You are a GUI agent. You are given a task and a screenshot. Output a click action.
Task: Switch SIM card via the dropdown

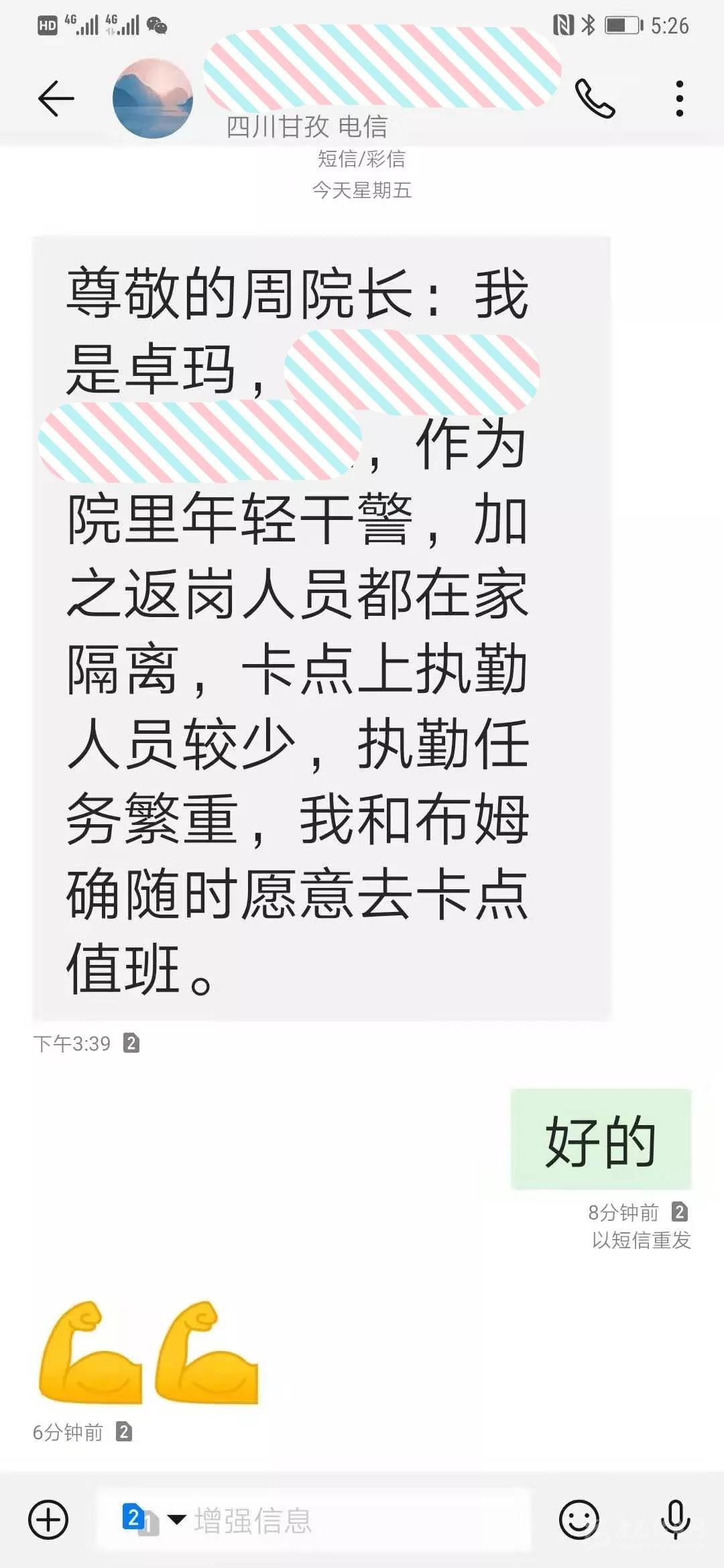[154, 1519]
